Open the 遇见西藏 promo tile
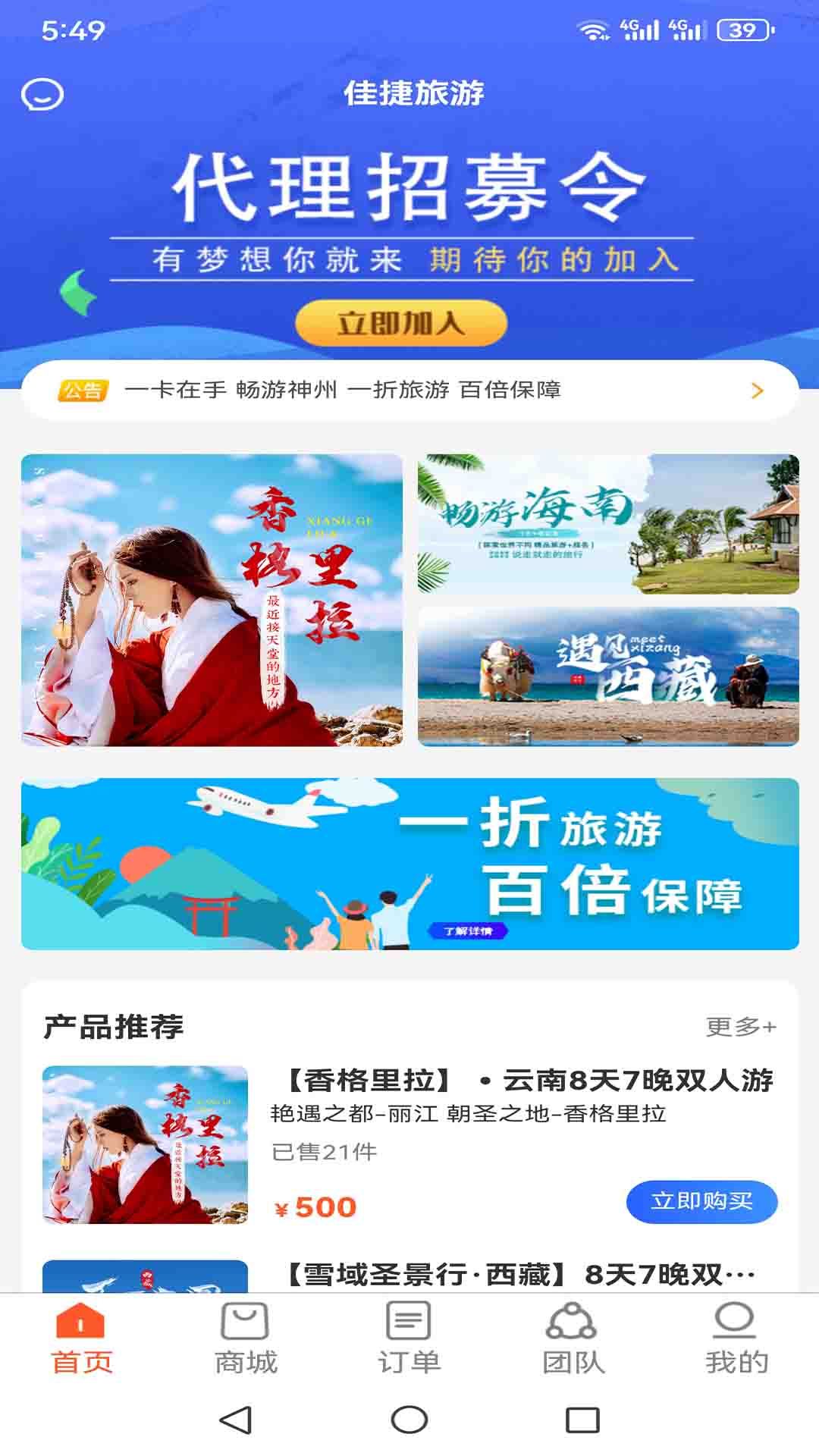 click(x=608, y=676)
